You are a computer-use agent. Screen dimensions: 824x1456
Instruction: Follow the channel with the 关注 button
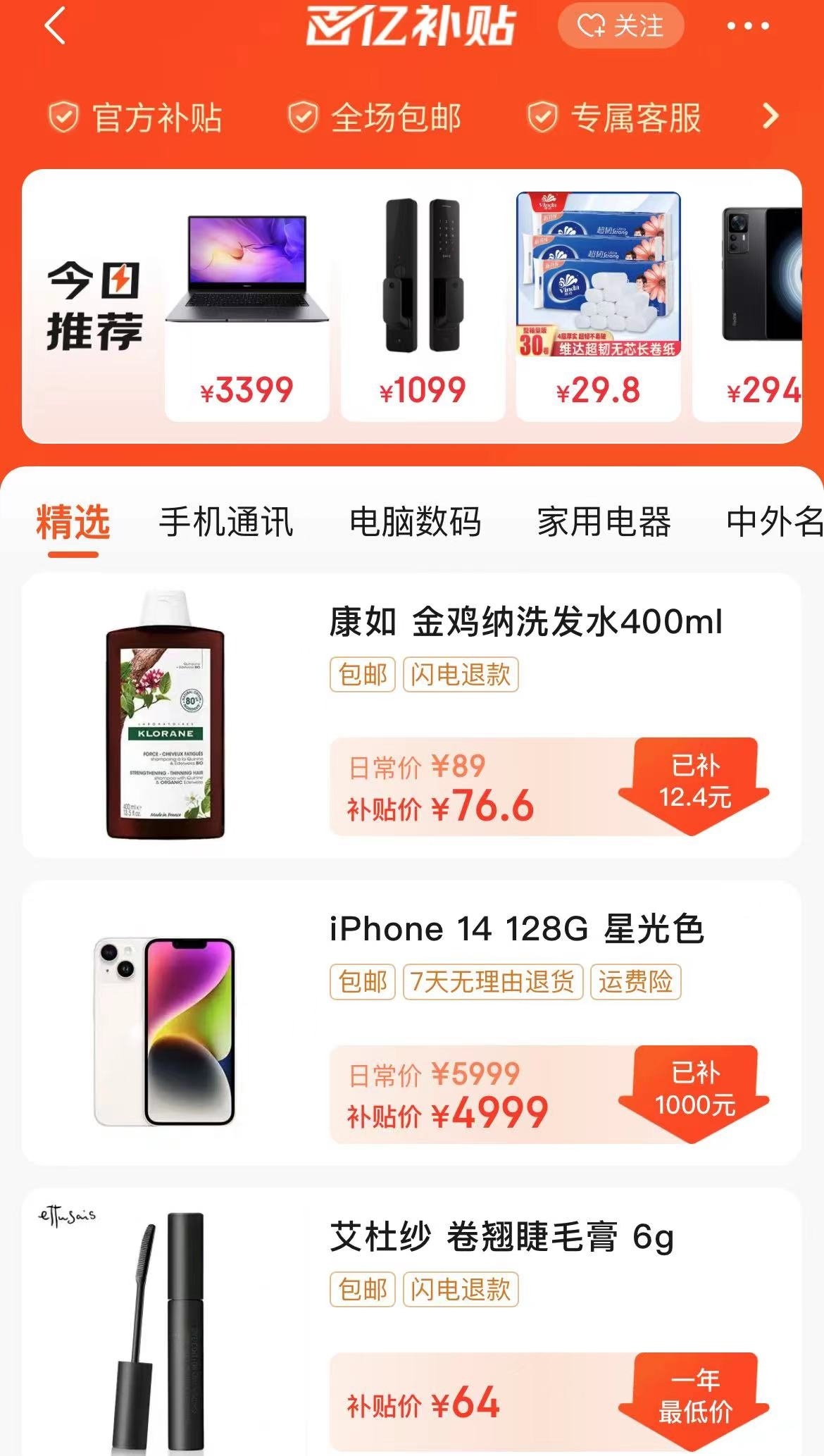[x=620, y=26]
